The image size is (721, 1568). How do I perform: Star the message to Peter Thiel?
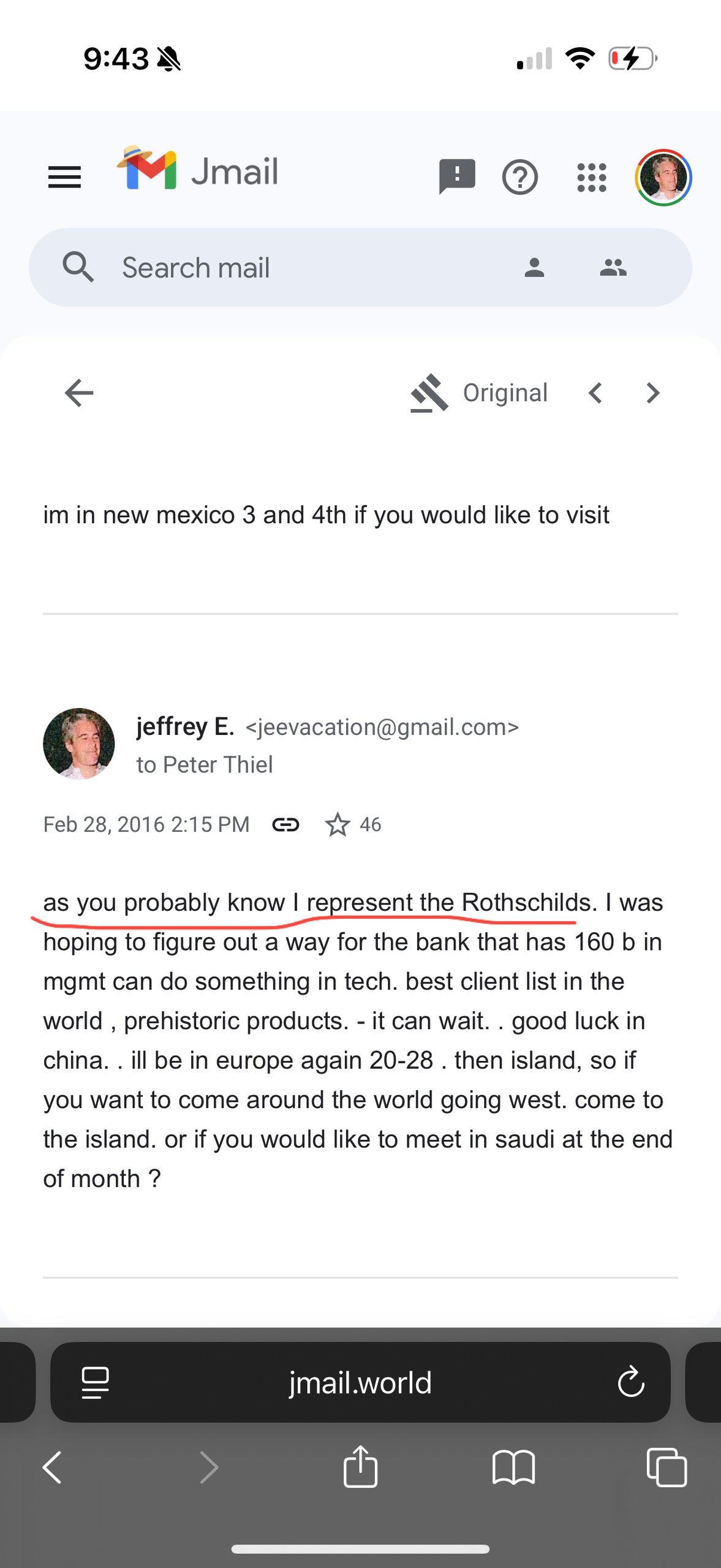pos(338,824)
